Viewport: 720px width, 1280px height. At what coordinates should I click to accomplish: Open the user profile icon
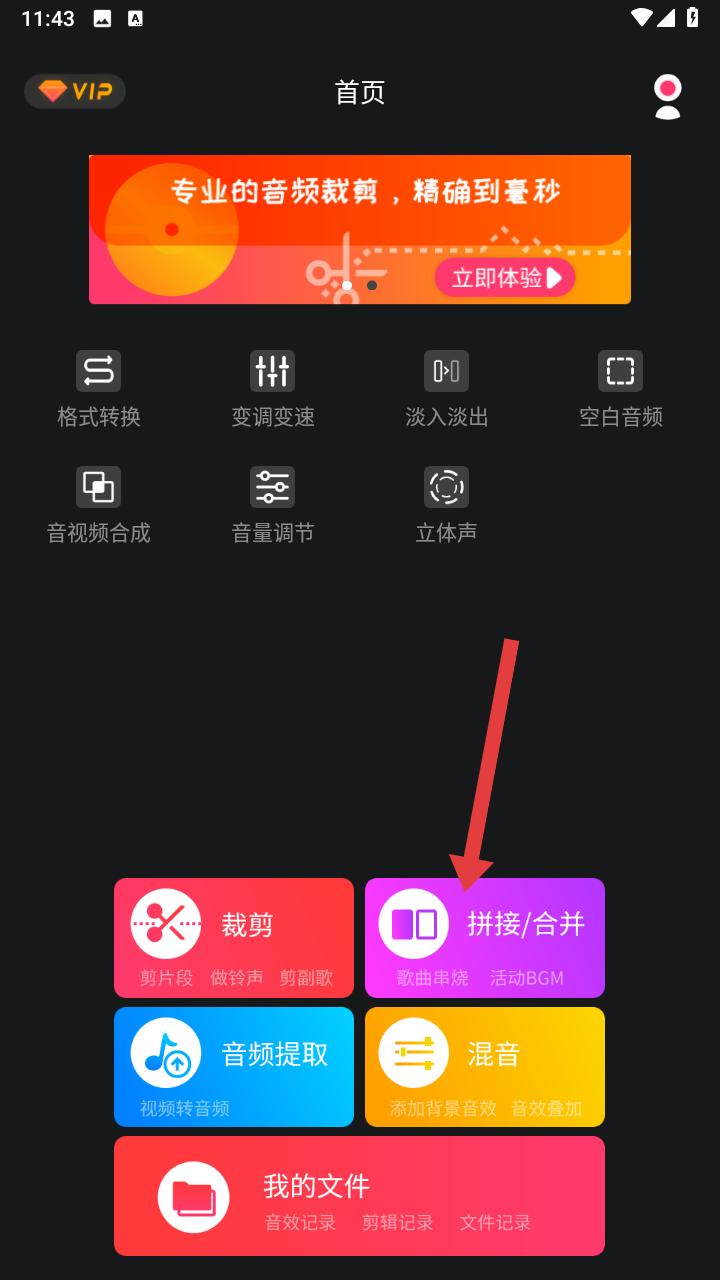(667, 97)
